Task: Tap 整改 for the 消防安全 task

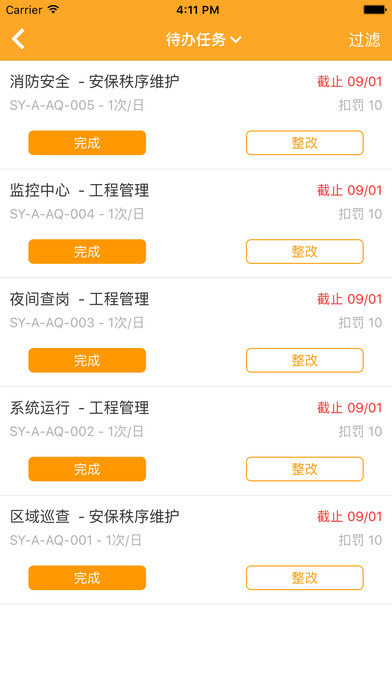Action: click(x=305, y=142)
